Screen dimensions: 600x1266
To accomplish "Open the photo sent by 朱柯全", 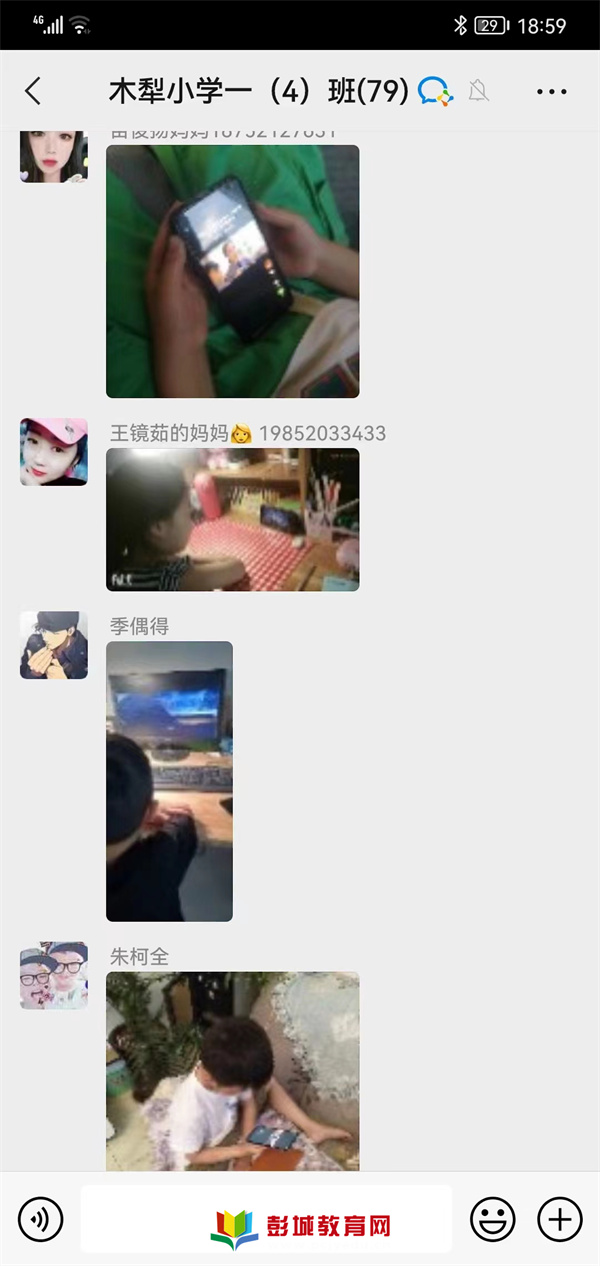I will click(232, 1070).
